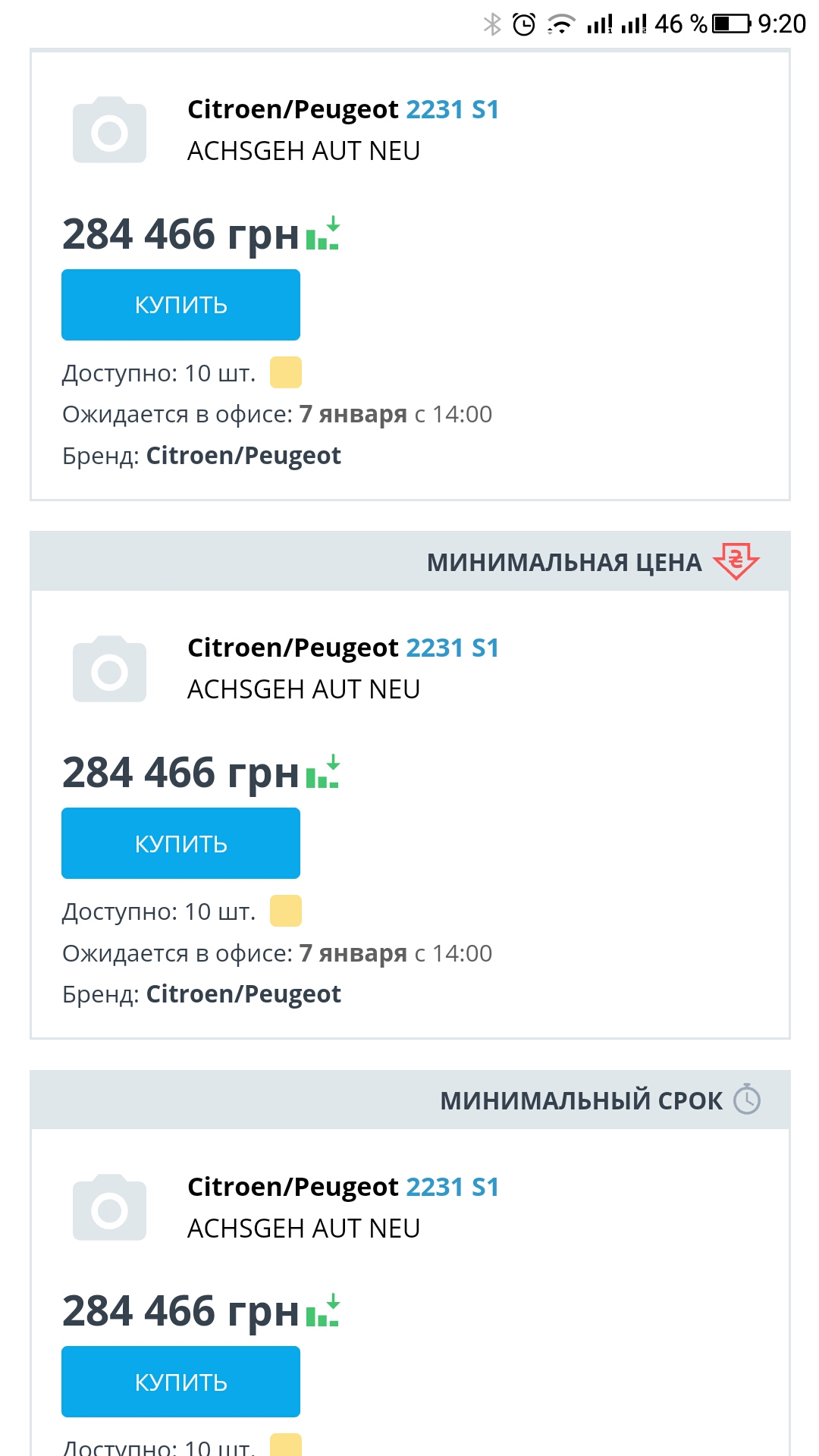Tap КУПИТЬ in the card above МИНИМАЛЬНАЯ ЦЕНА header
The image size is (819, 1456).
(x=180, y=305)
